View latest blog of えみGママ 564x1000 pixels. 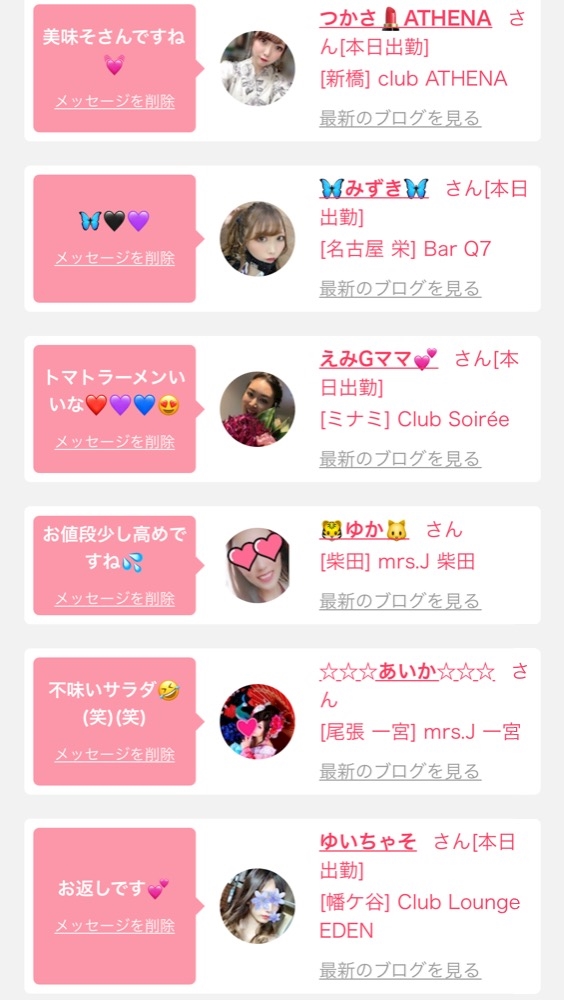coord(400,459)
